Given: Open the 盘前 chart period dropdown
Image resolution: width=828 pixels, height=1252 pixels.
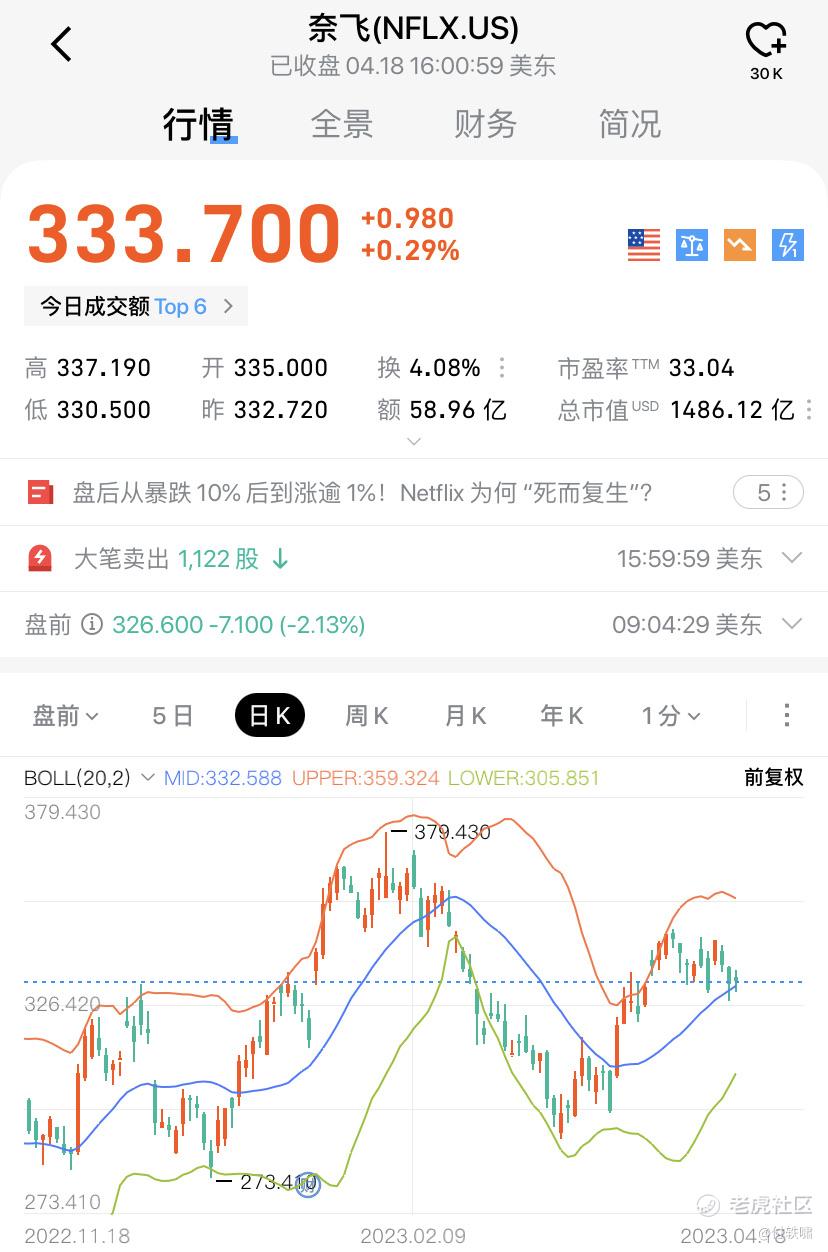Looking at the screenshot, I should click(x=66, y=716).
